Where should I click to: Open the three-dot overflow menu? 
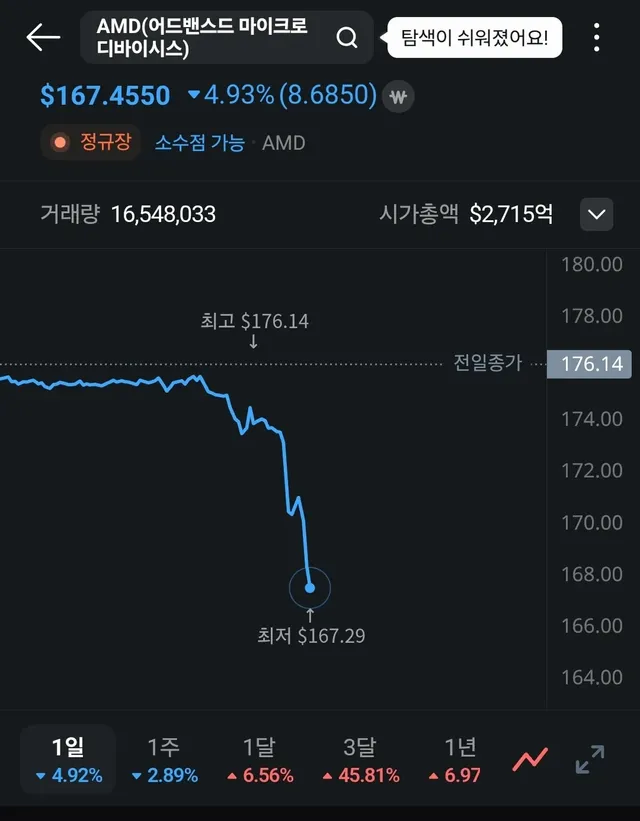[596, 38]
